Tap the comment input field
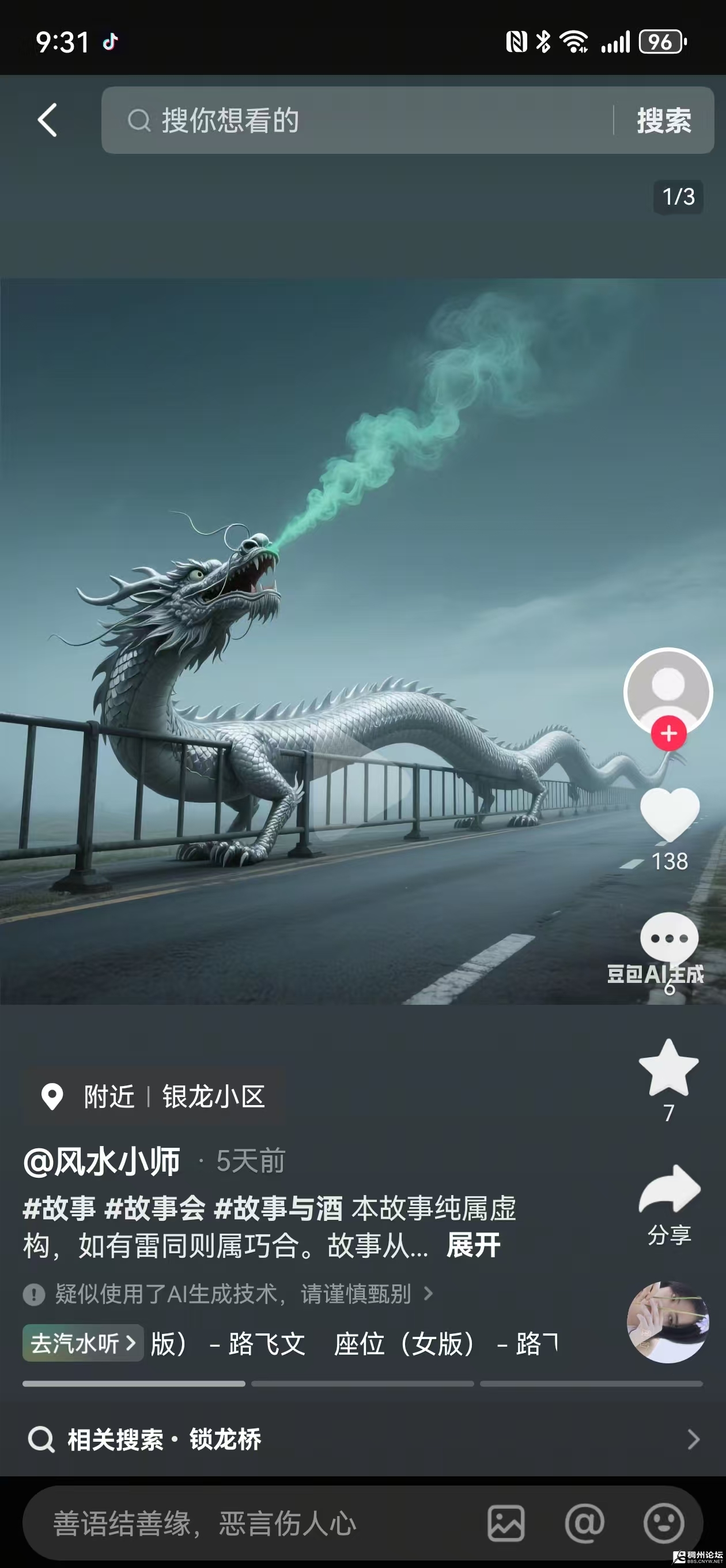The height and width of the screenshot is (1568, 726). pyautogui.click(x=243, y=1523)
